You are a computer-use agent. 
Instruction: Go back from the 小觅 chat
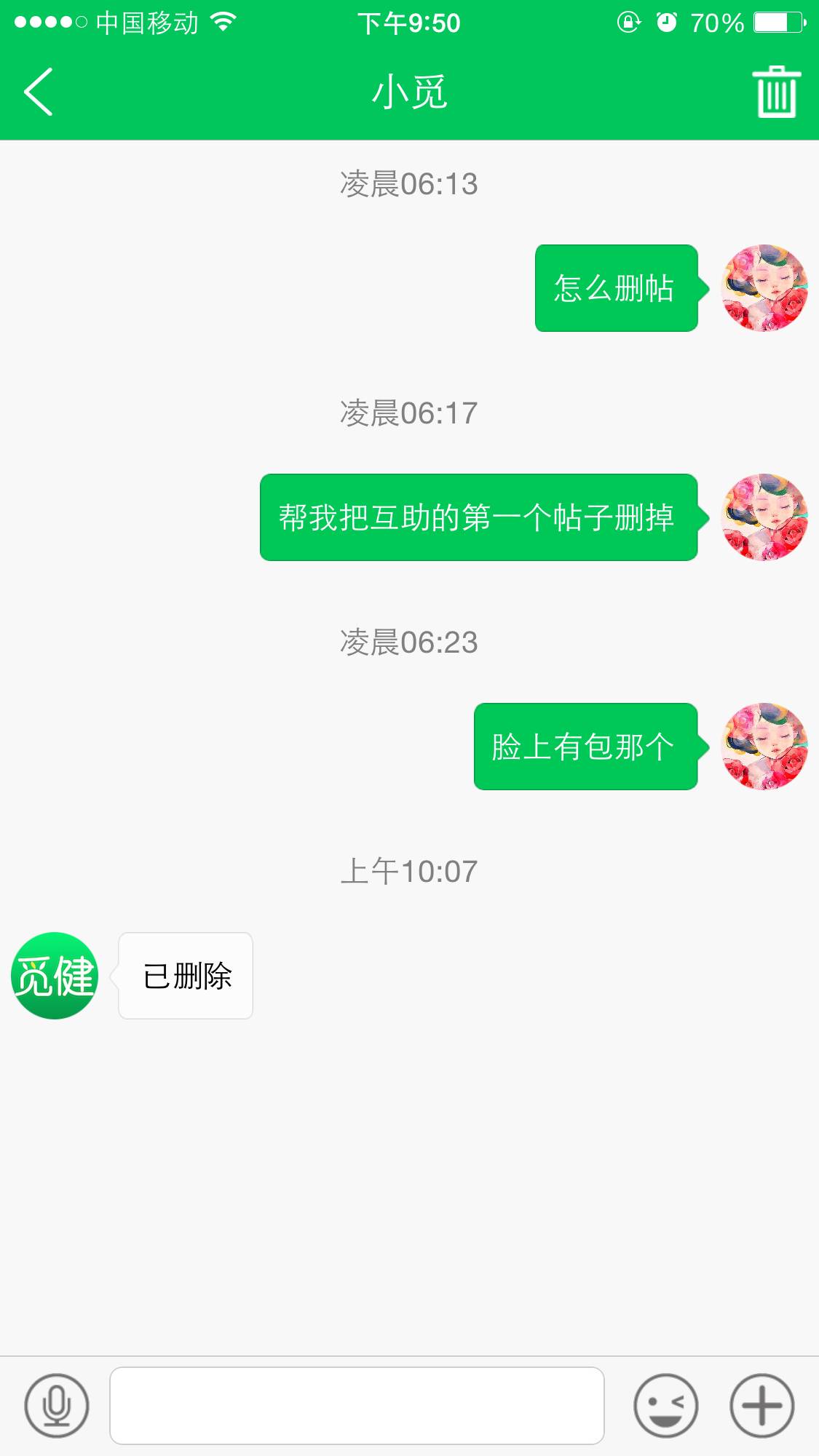(38, 92)
